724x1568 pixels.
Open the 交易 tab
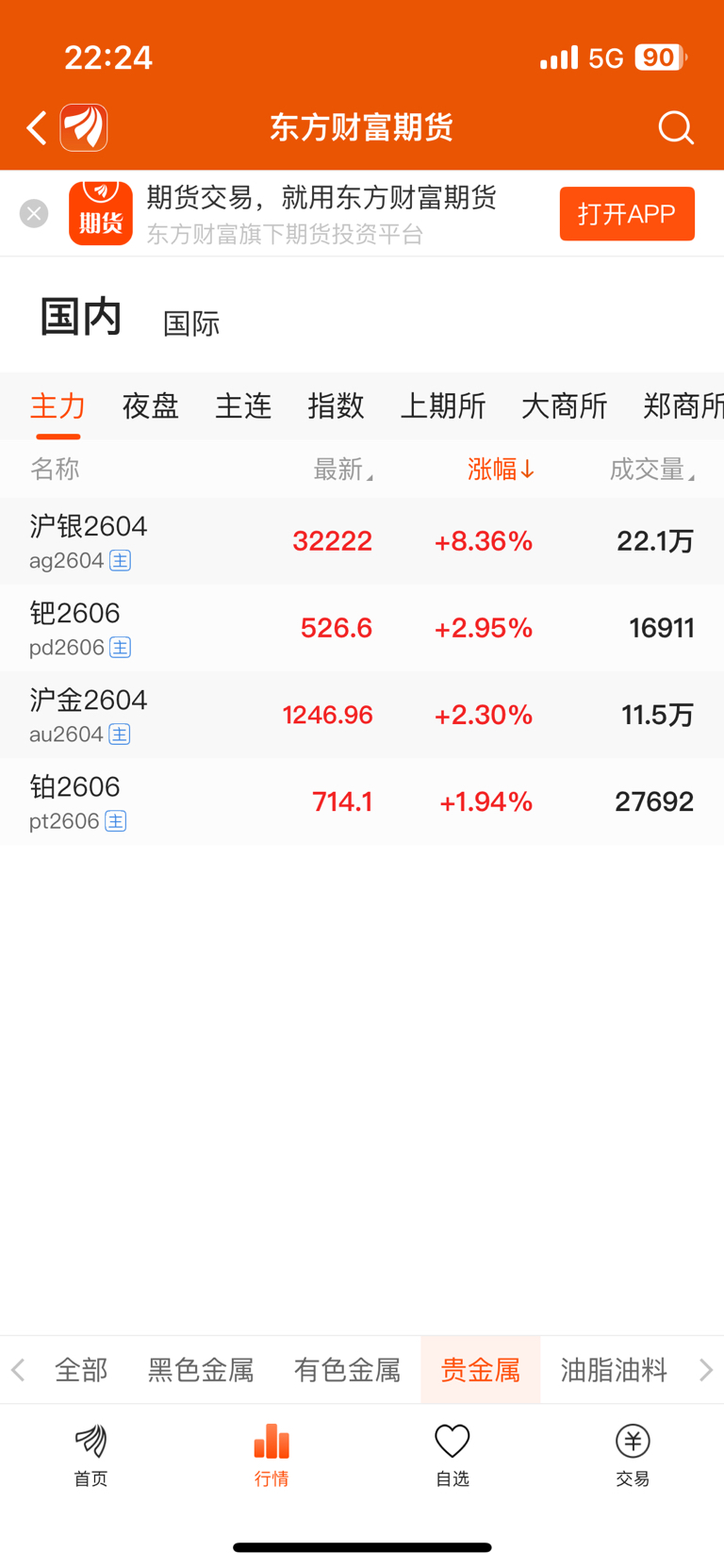[x=633, y=1454]
